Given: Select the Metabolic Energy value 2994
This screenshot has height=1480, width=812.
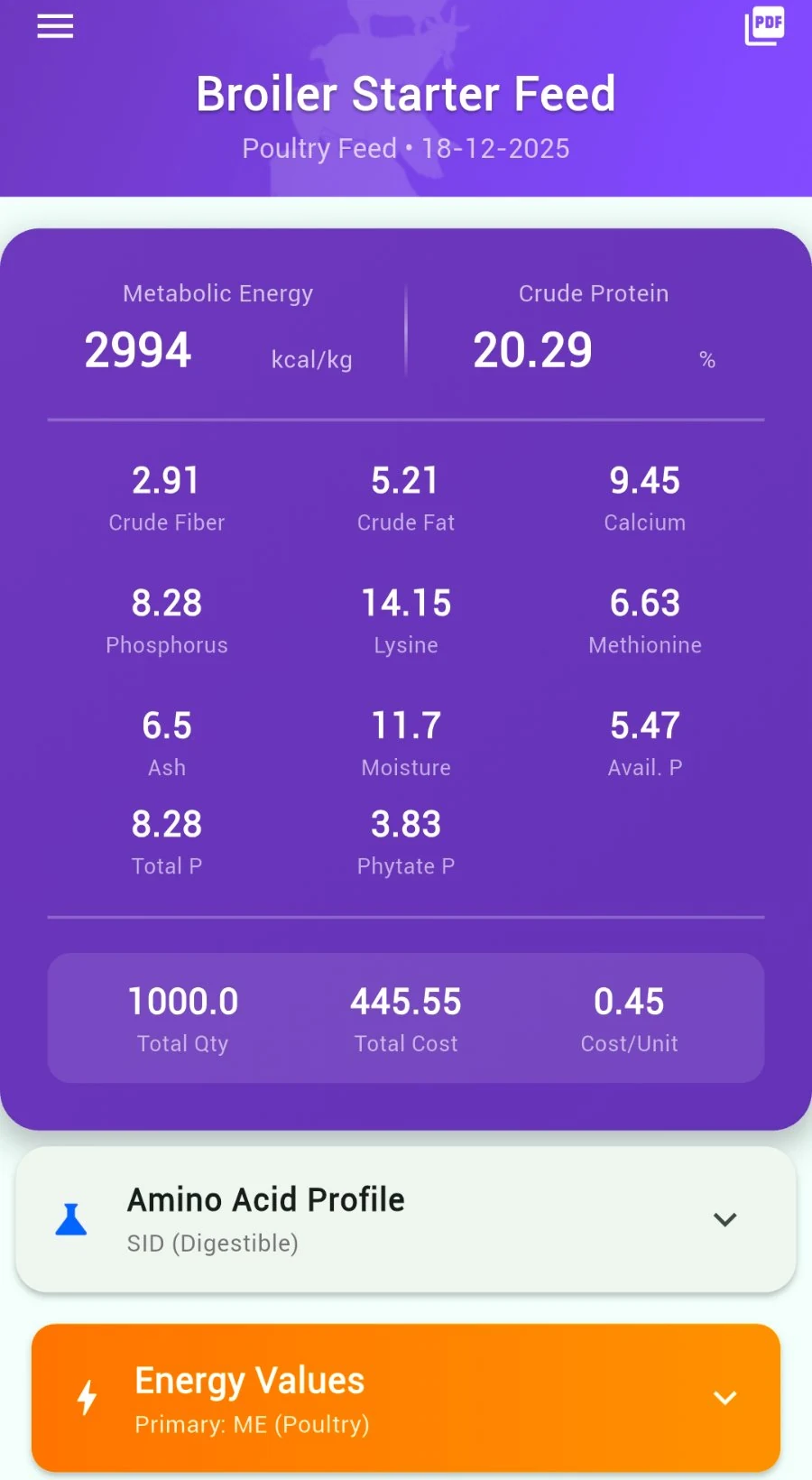Looking at the screenshot, I should click(137, 351).
